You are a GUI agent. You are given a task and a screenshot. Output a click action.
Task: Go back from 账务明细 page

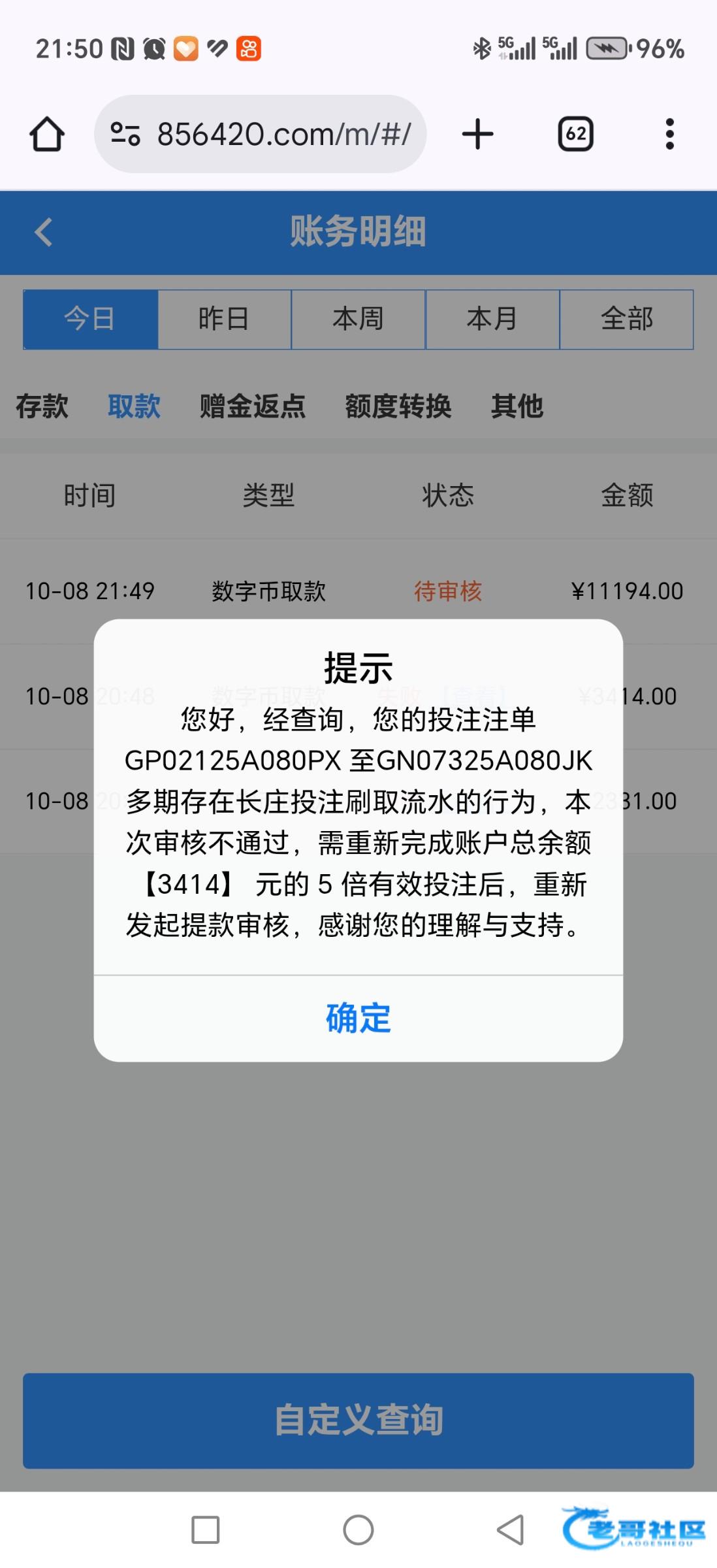[43, 232]
